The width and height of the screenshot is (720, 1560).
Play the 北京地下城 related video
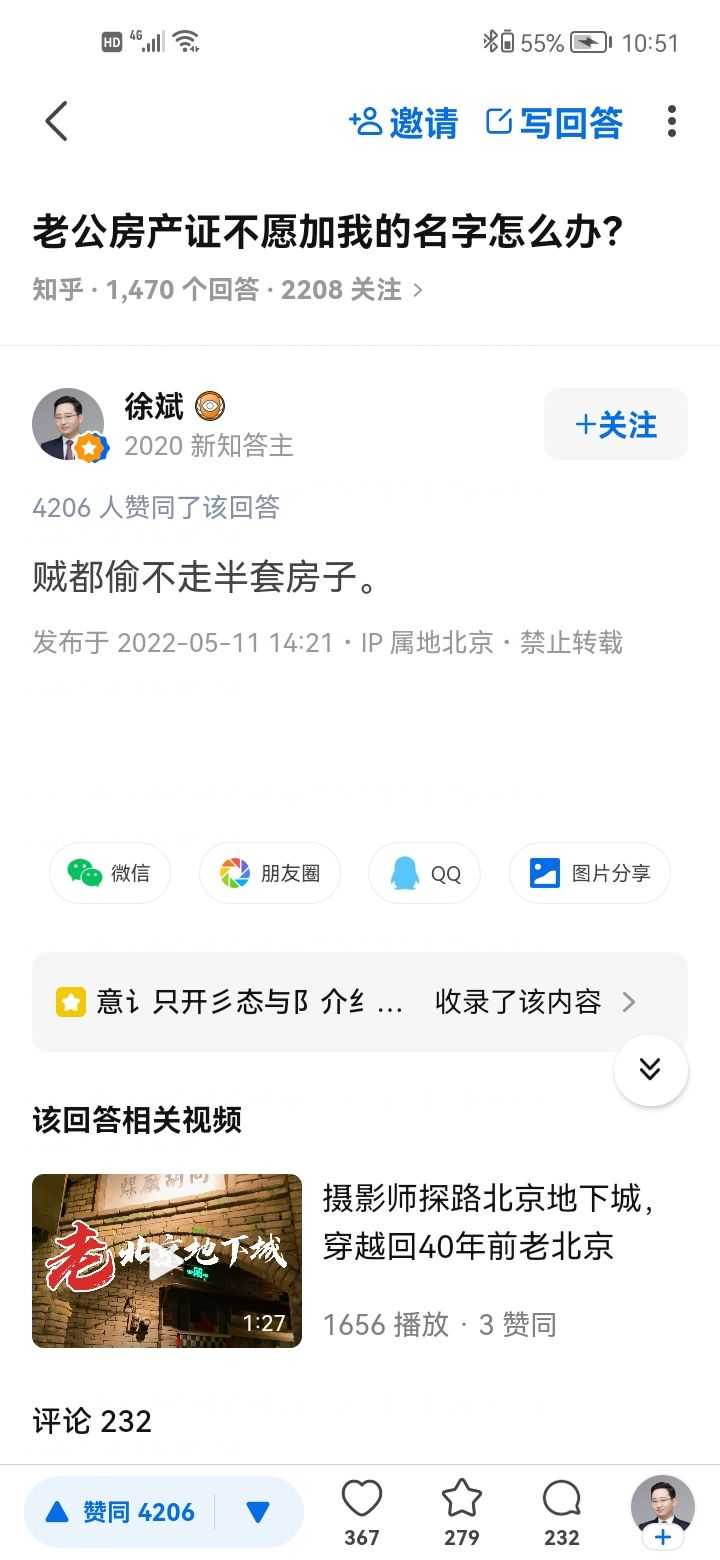pyautogui.click(x=167, y=1260)
